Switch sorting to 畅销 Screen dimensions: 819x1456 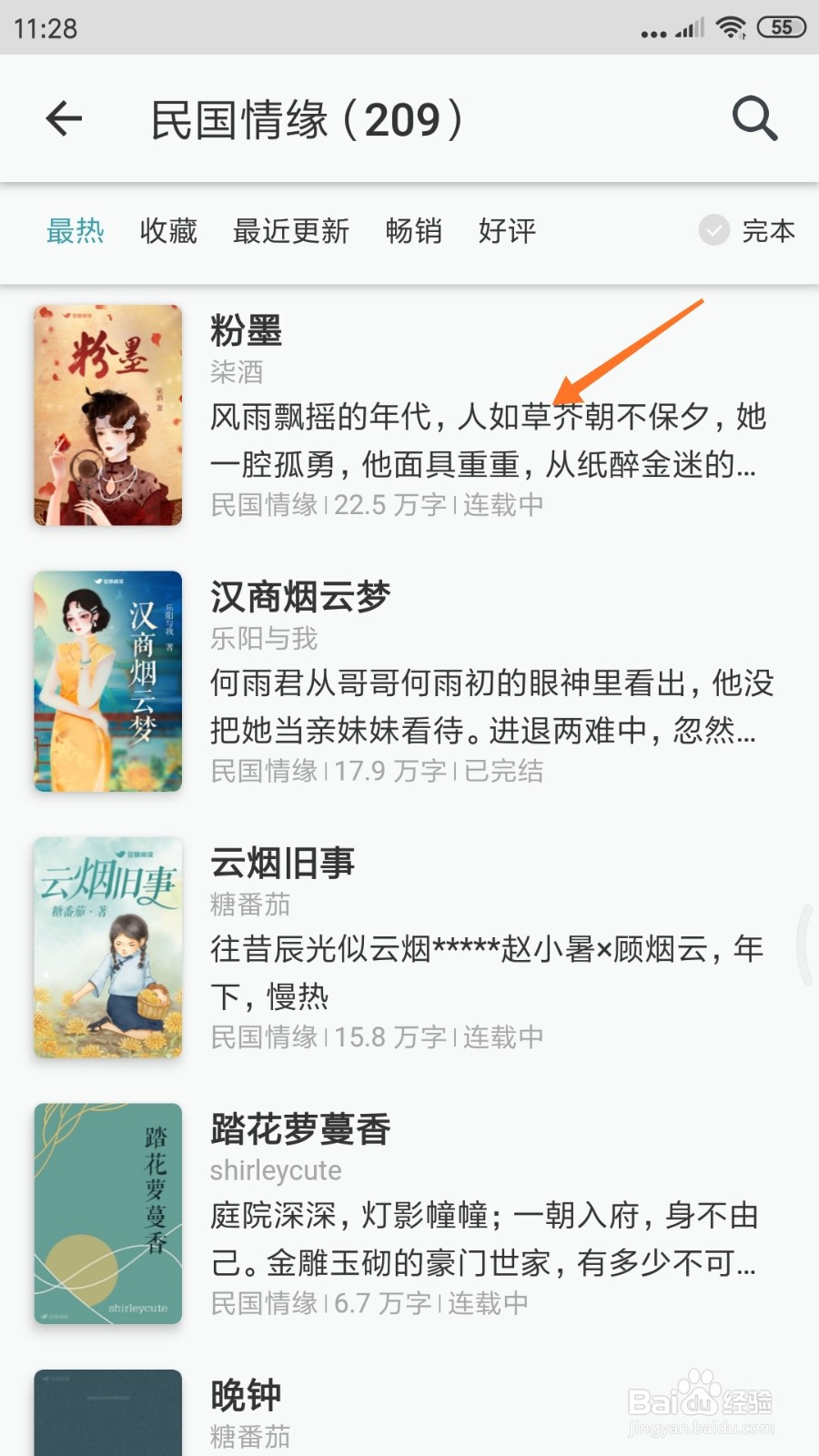(413, 232)
